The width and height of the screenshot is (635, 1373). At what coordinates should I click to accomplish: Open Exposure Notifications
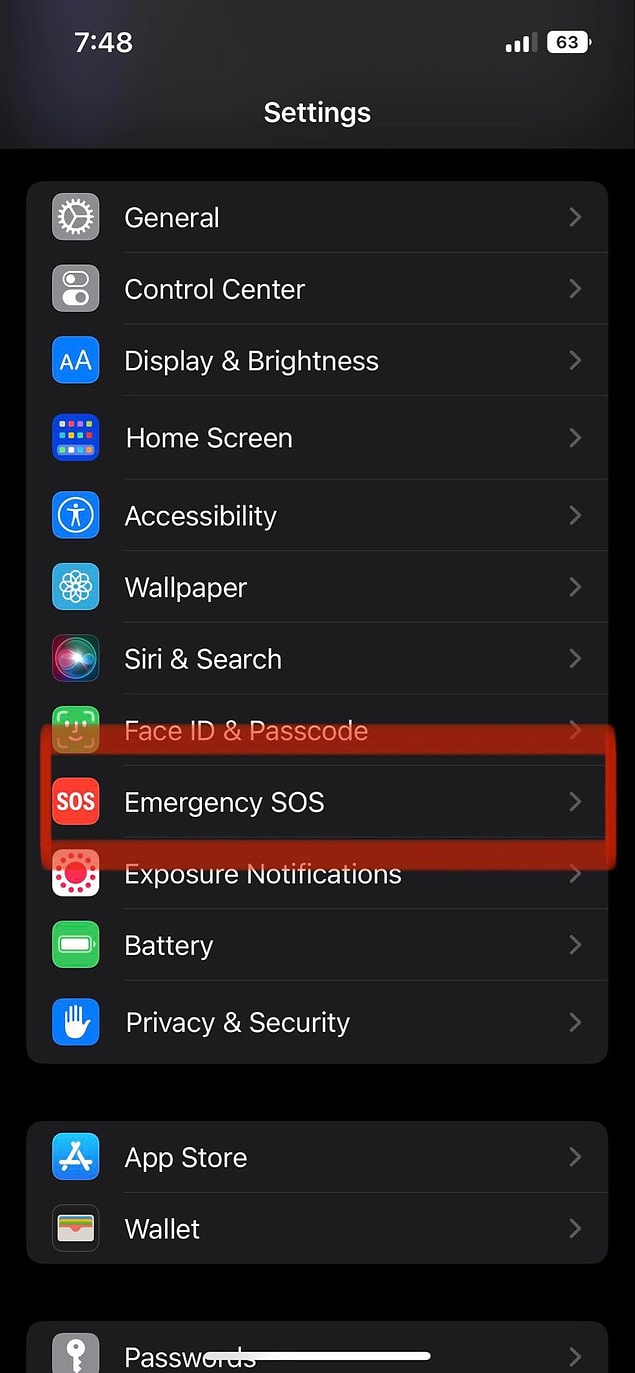point(317,874)
